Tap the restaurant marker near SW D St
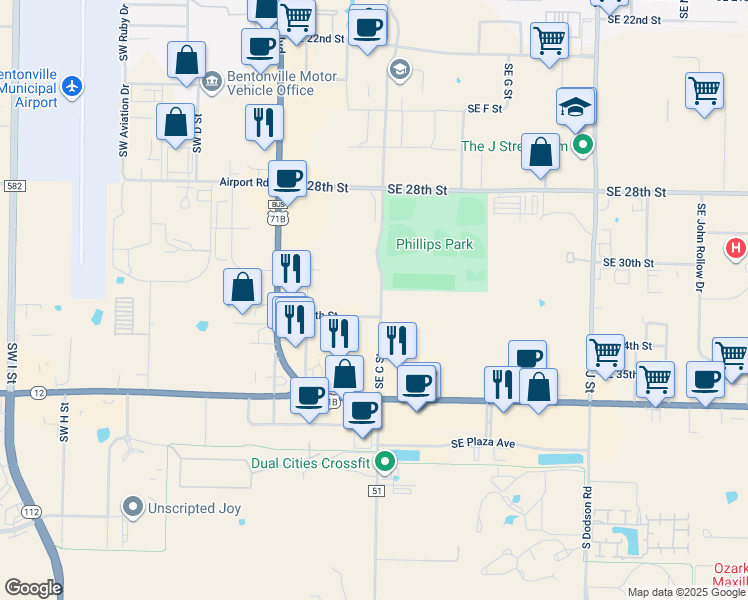The height and width of the screenshot is (600, 748). pos(264,122)
